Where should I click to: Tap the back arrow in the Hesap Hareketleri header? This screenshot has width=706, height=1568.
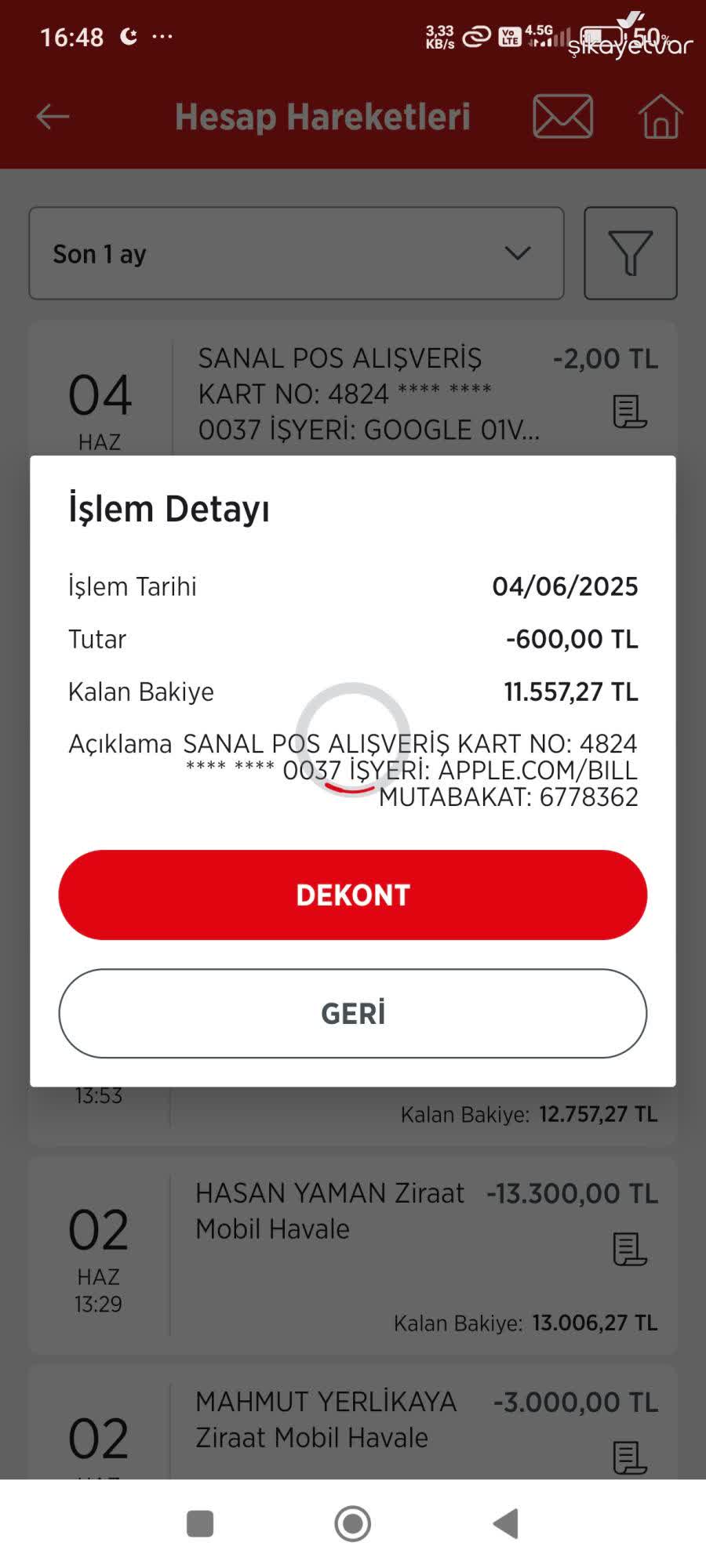coord(52,116)
